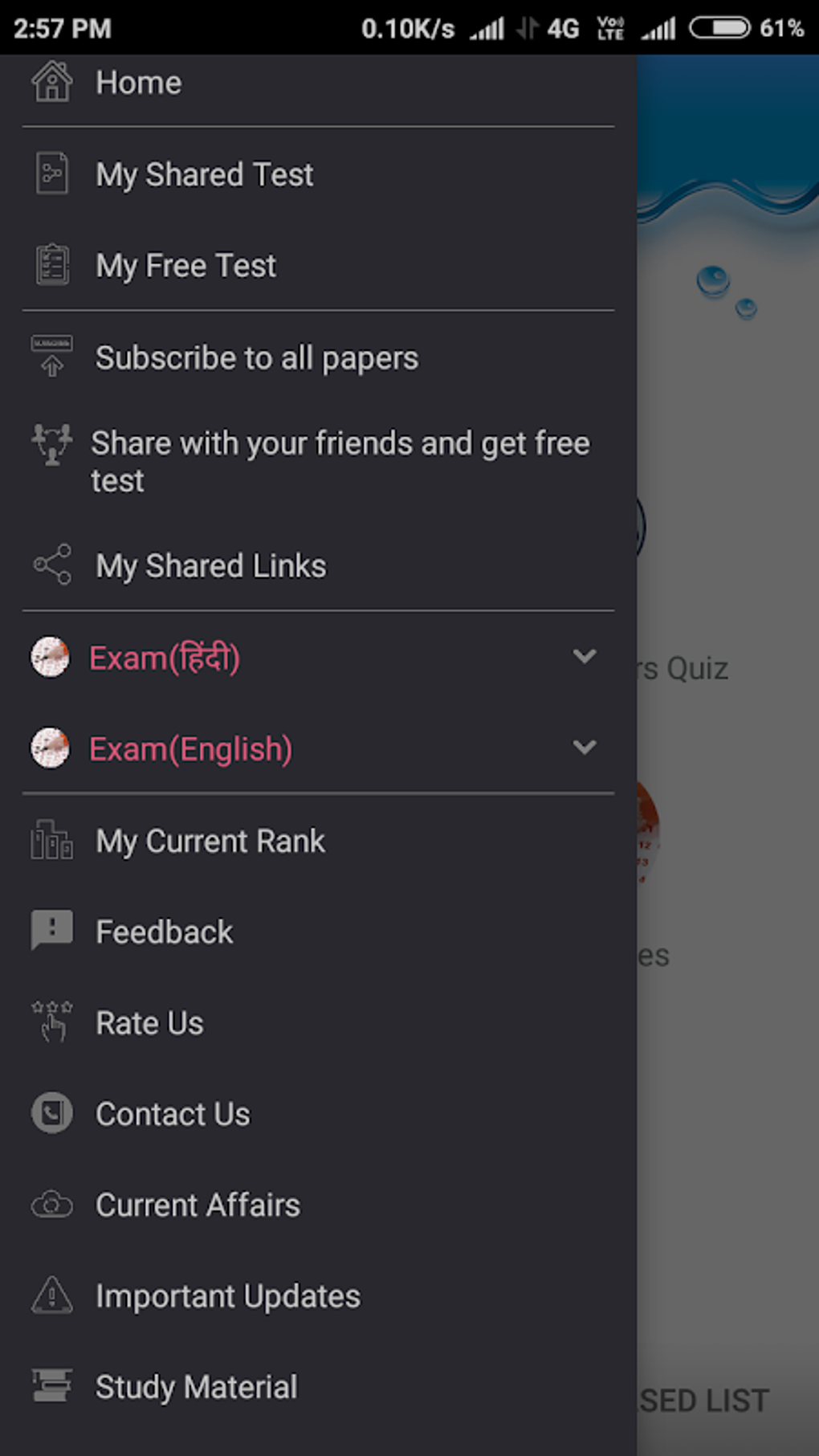This screenshot has width=819, height=1456.
Task: Click the My Shared Test document icon
Action: [51, 173]
